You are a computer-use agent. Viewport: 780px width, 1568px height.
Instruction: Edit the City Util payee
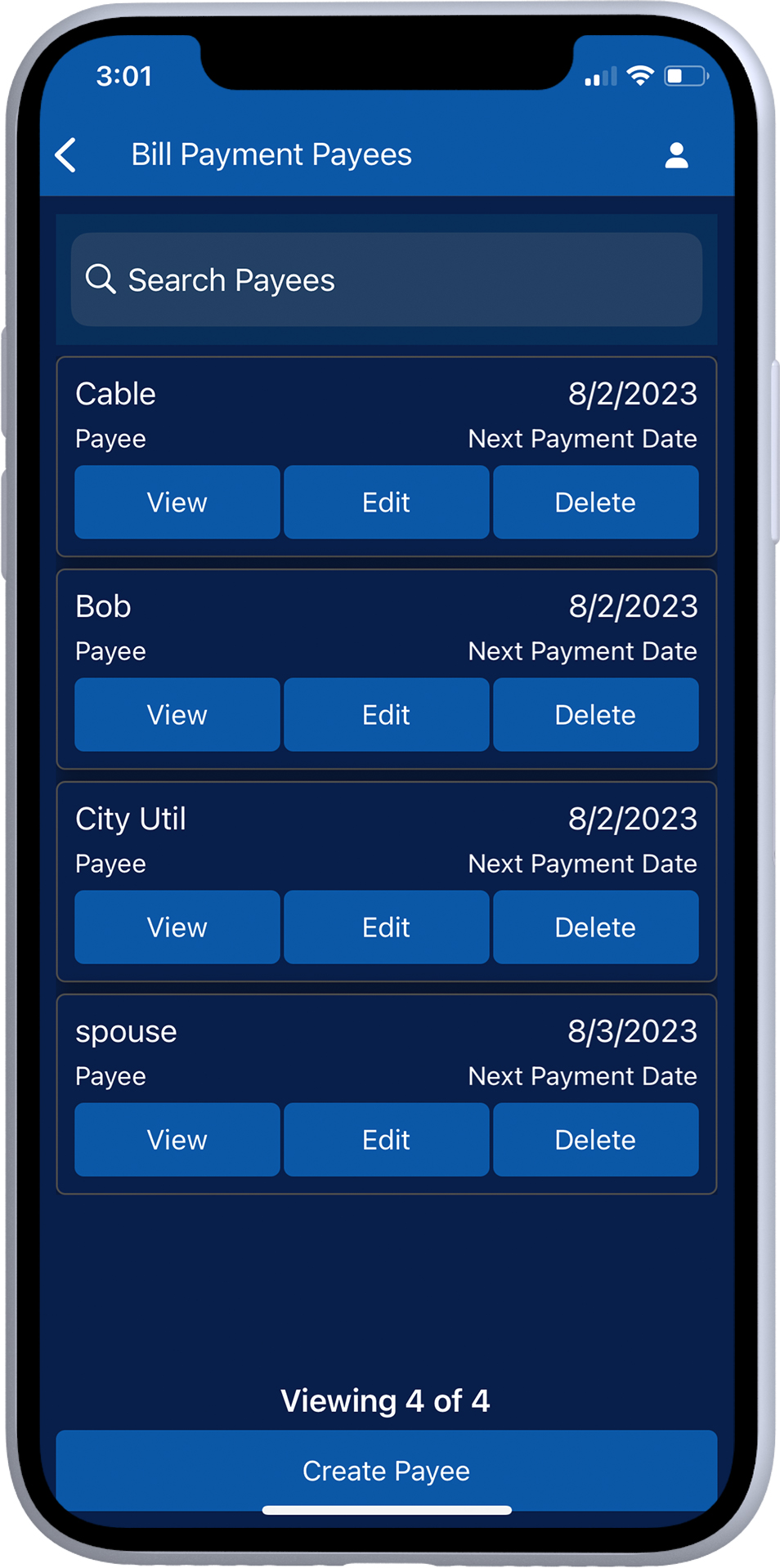[387, 927]
